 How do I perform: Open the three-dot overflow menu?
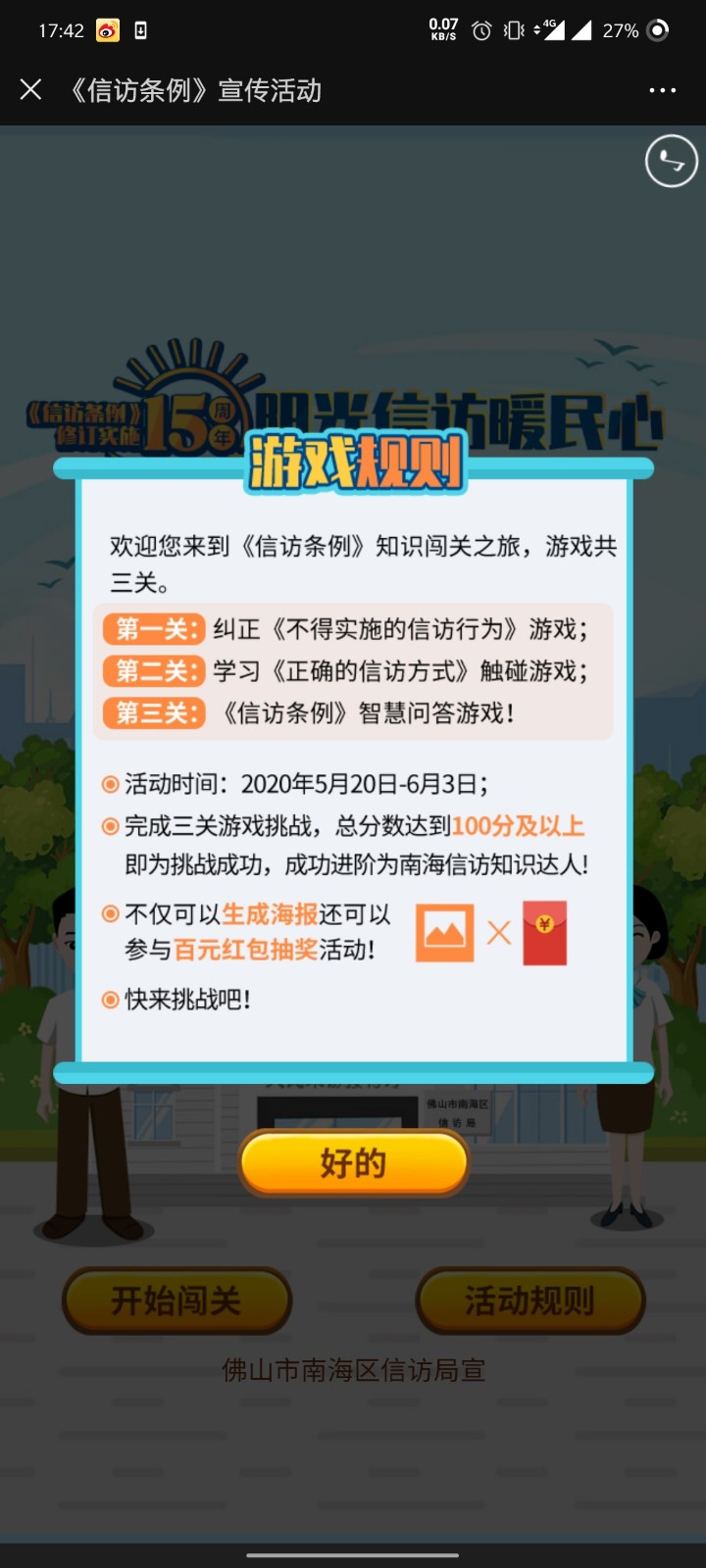pyautogui.click(x=662, y=90)
